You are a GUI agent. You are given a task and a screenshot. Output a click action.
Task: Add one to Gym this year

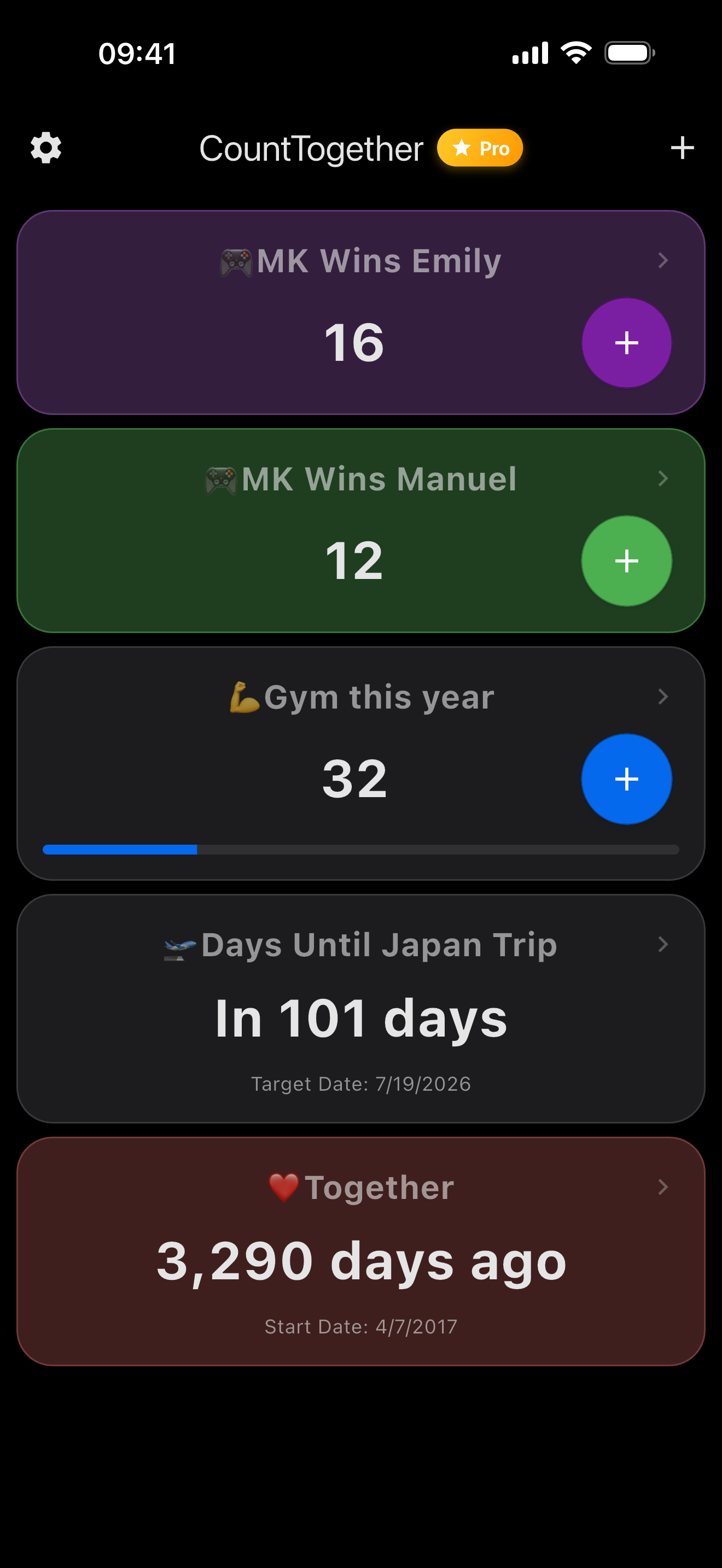tap(626, 779)
